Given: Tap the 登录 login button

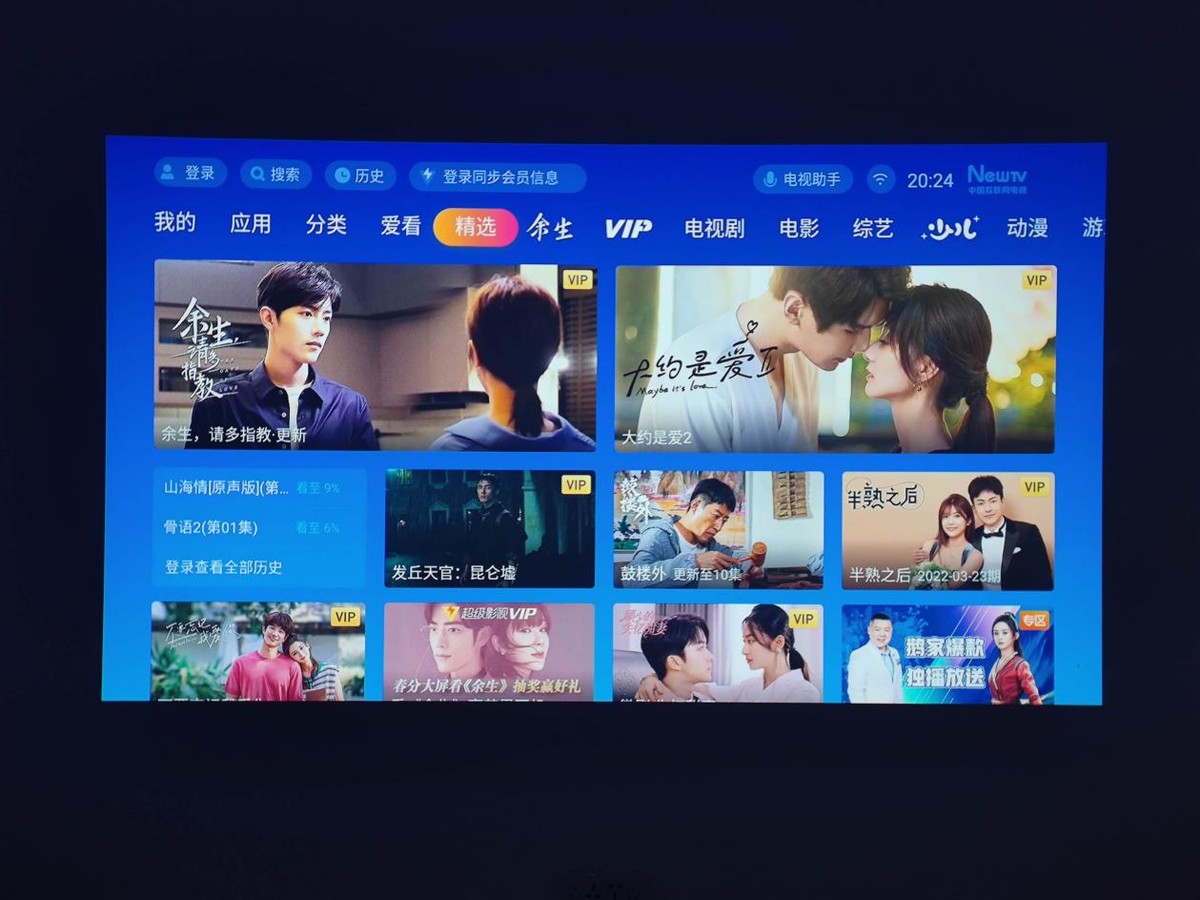Looking at the screenshot, I should [190, 174].
